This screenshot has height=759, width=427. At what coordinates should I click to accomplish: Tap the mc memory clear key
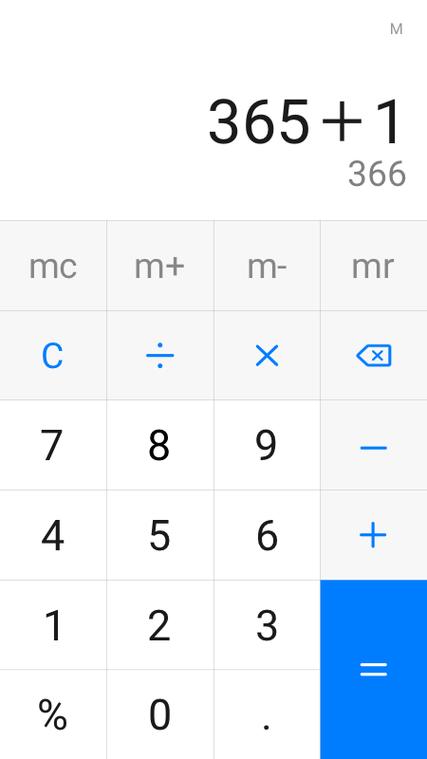(53, 266)
